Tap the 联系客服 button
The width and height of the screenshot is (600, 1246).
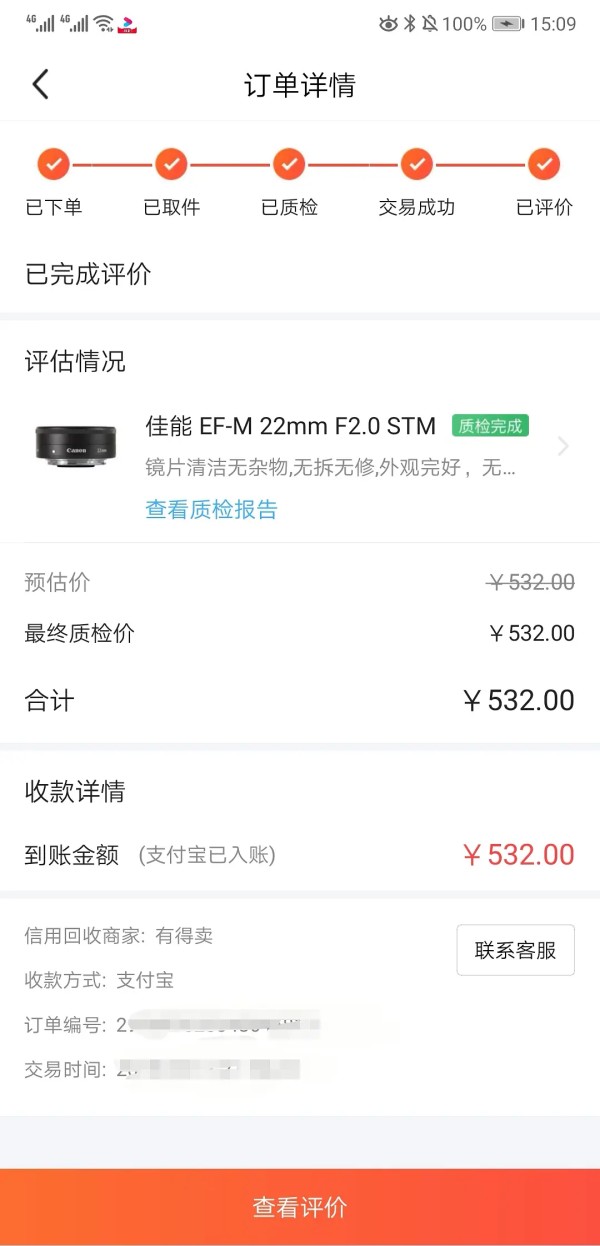515,950
